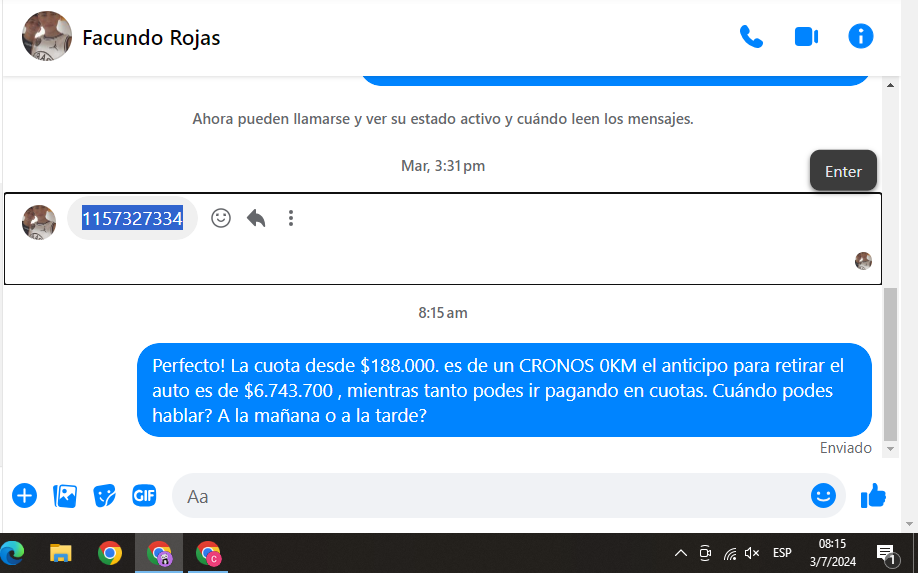Viewport: 918px width, 573px height.
Task: Open the GIF picker
Action: 144,495
